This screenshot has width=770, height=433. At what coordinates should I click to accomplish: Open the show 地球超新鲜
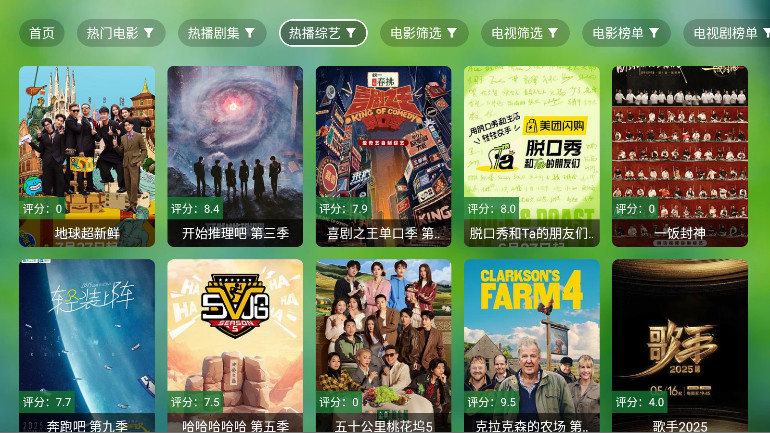[87, 156]
